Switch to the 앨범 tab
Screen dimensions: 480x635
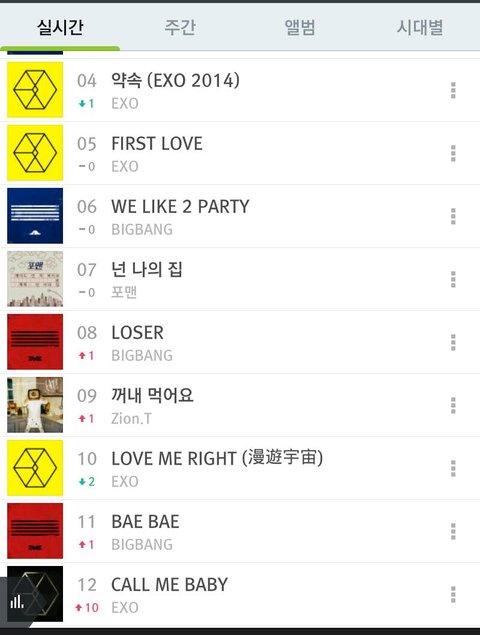[300, 27]
